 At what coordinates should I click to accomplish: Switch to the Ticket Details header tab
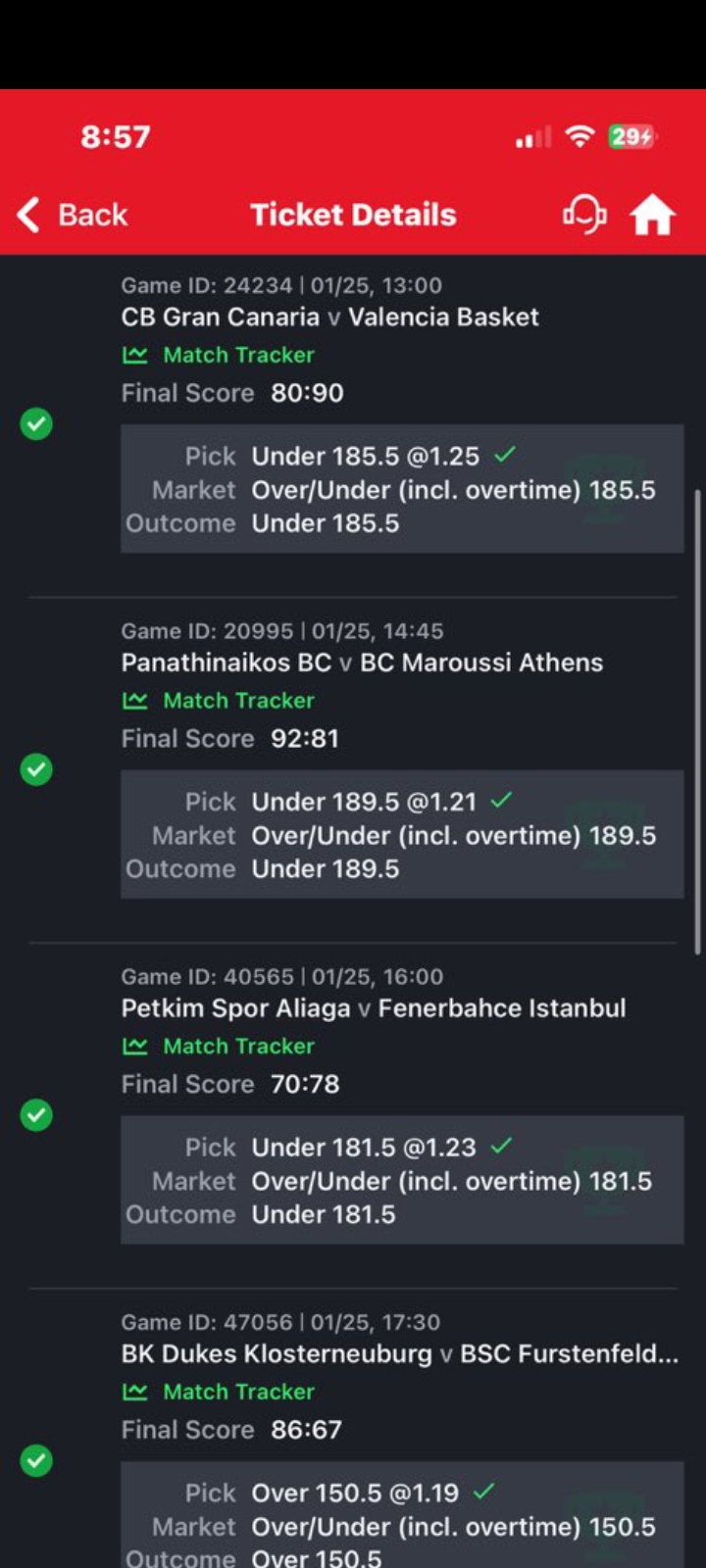coord(353,214)
